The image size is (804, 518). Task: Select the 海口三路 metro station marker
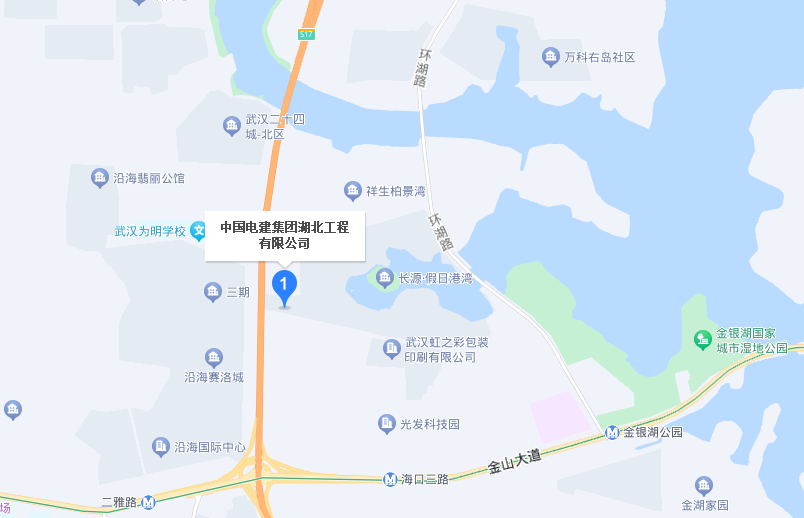pos(390,480)
